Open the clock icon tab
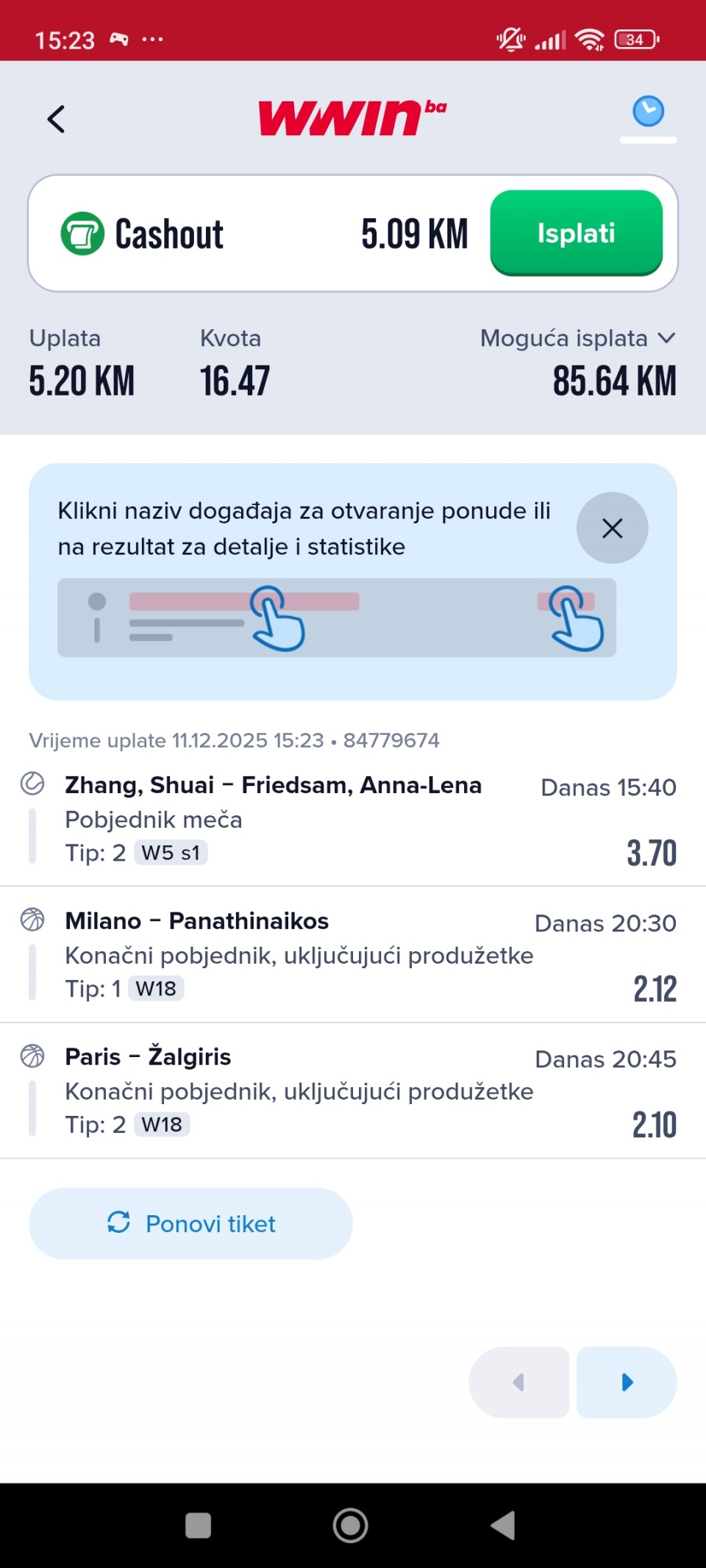This screenshot has height=1568, width=706. pyautogui.click(x=648, y=112)
